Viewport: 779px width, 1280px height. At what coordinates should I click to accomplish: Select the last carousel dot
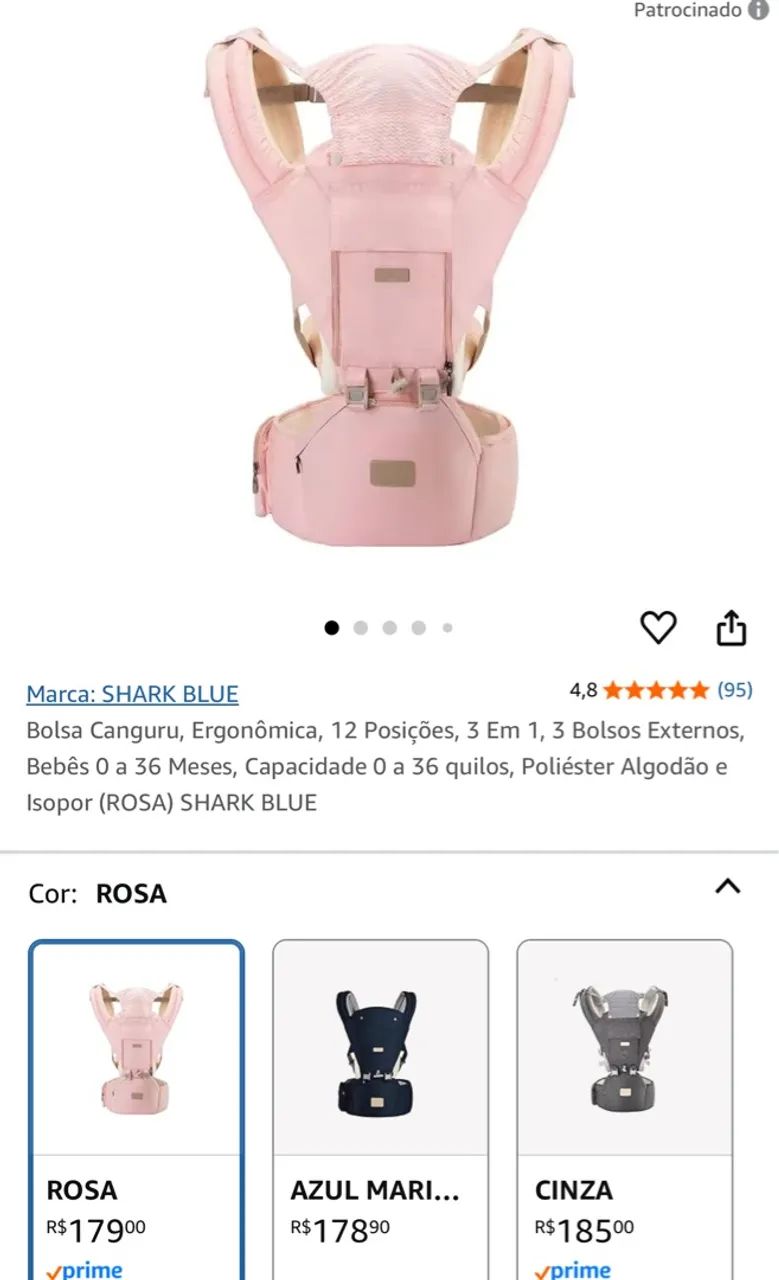pos(446,626)
